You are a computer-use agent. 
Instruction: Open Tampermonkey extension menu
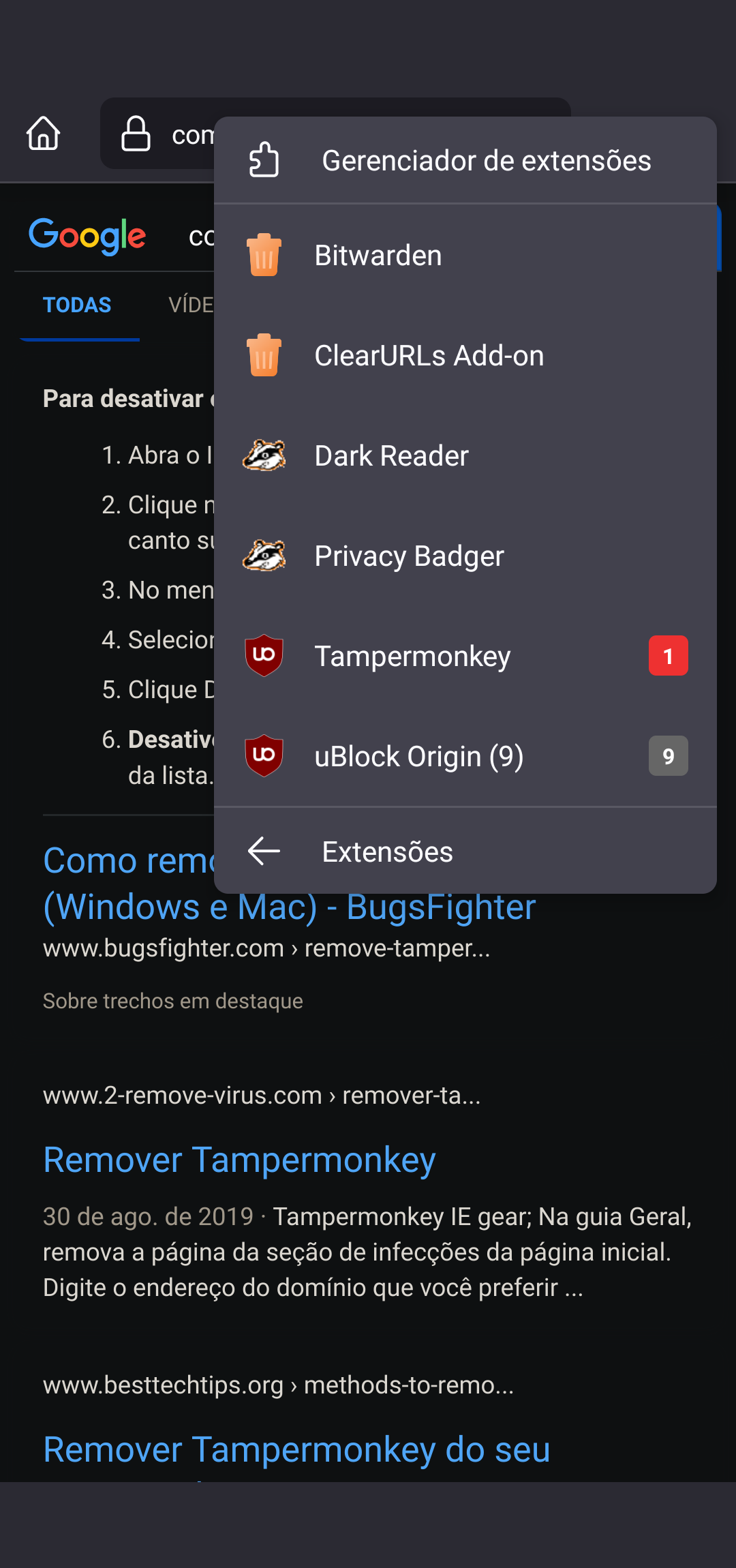(465, 657)
